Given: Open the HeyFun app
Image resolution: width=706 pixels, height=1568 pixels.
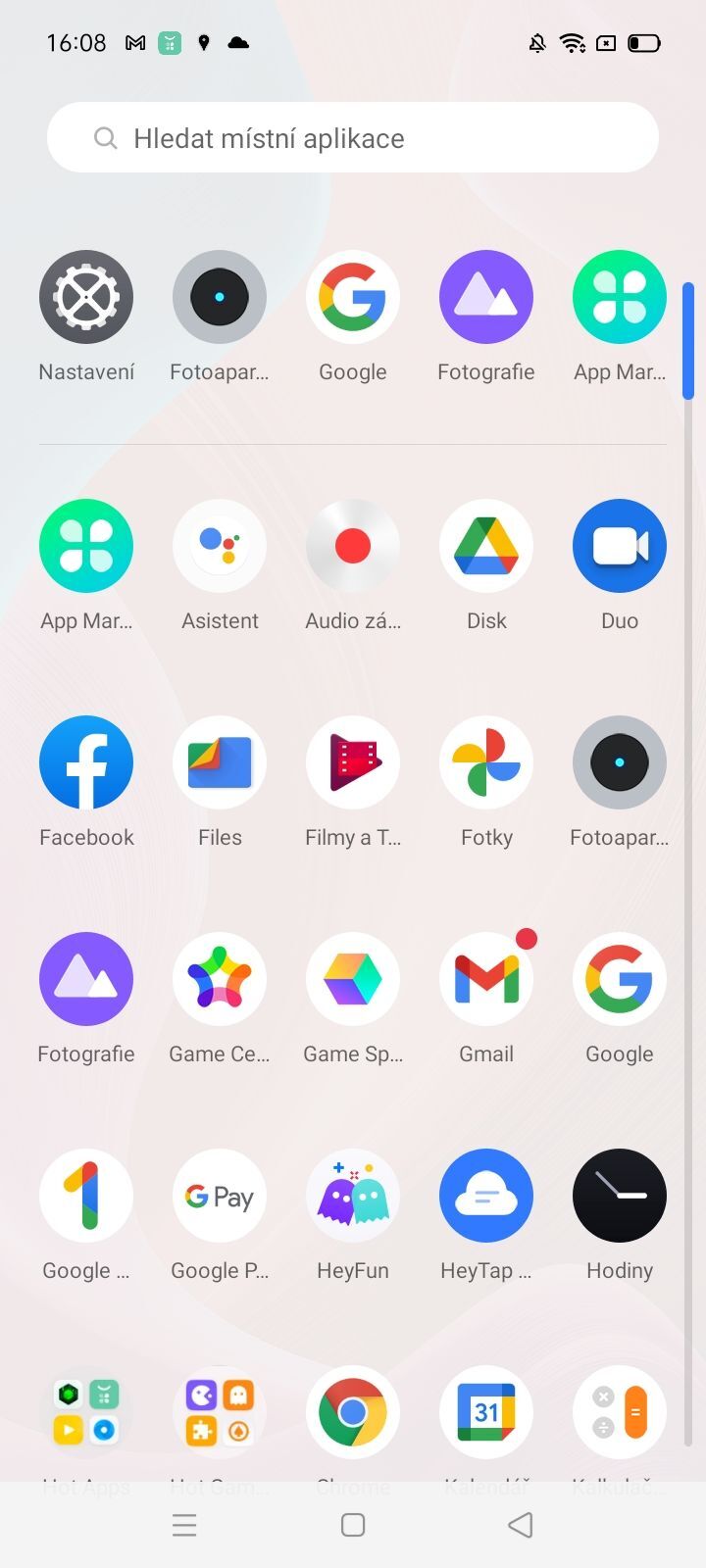Looking at the screenshot, I should (353, 1195).
